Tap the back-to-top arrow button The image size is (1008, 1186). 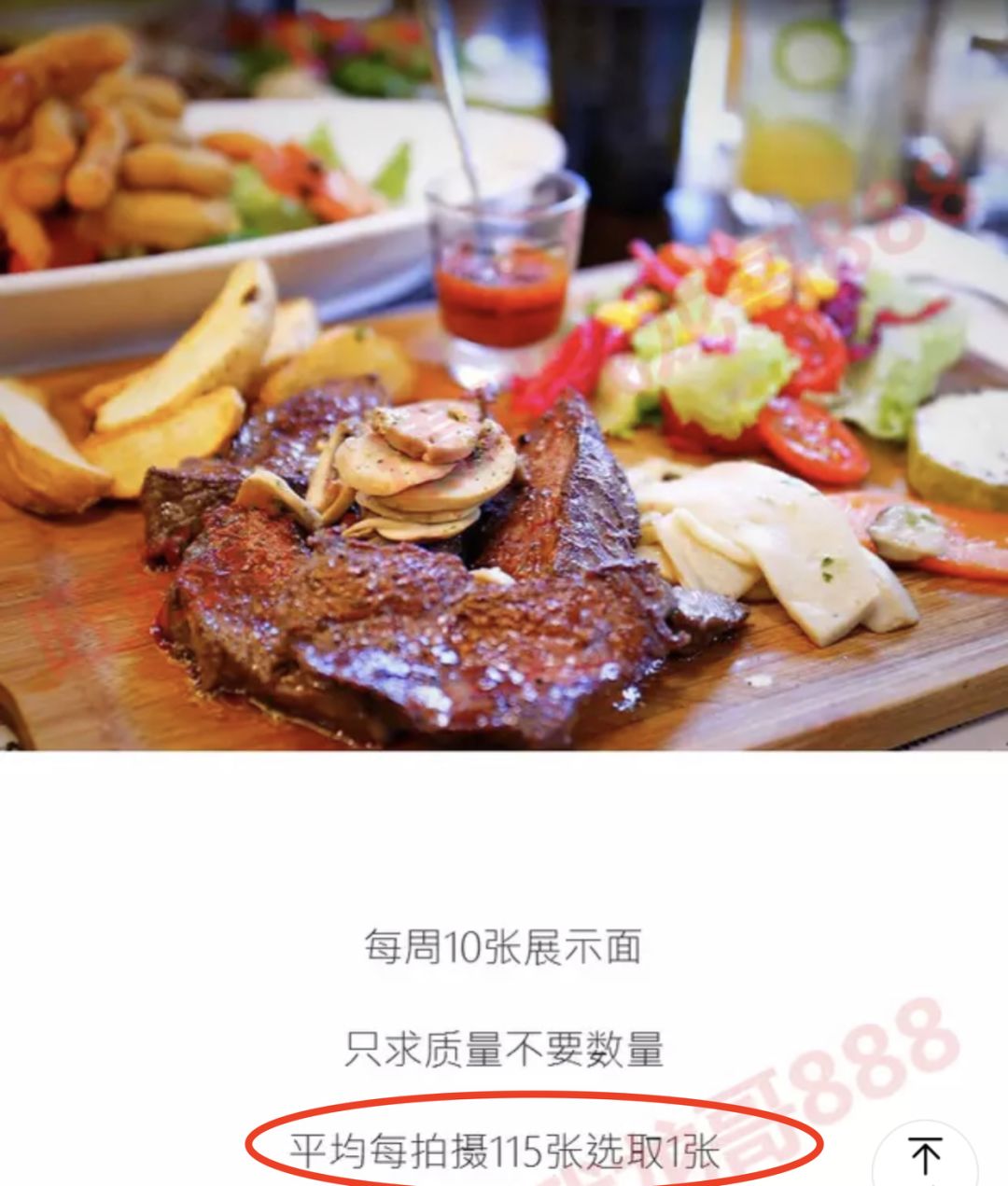924,1157
